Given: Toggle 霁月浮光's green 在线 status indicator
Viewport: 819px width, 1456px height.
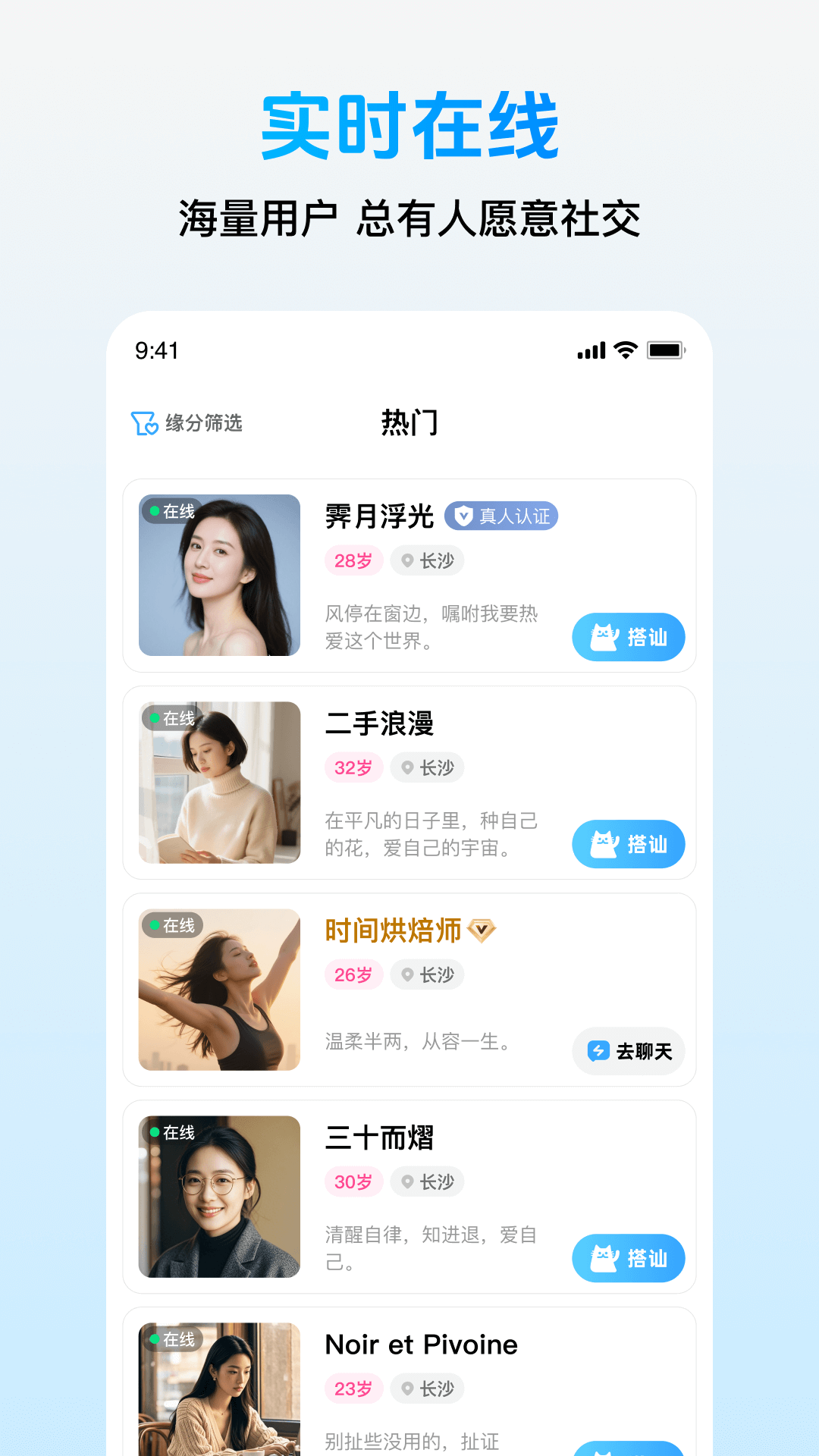Looking at the screenshot, I should tap(155, 510).
